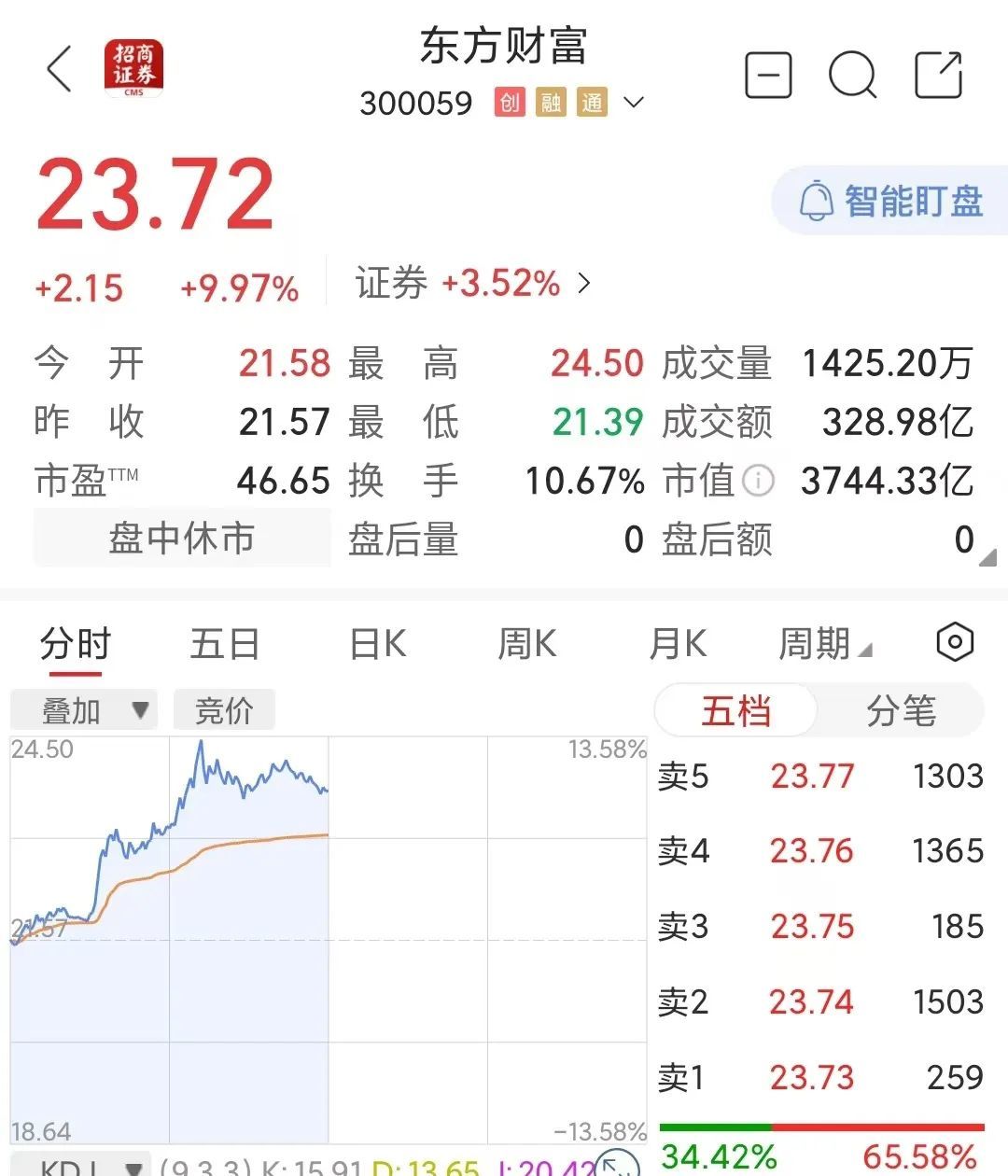Switch to the 日K chart tab
The image size is (1008, 1176).
coord(377,644)
